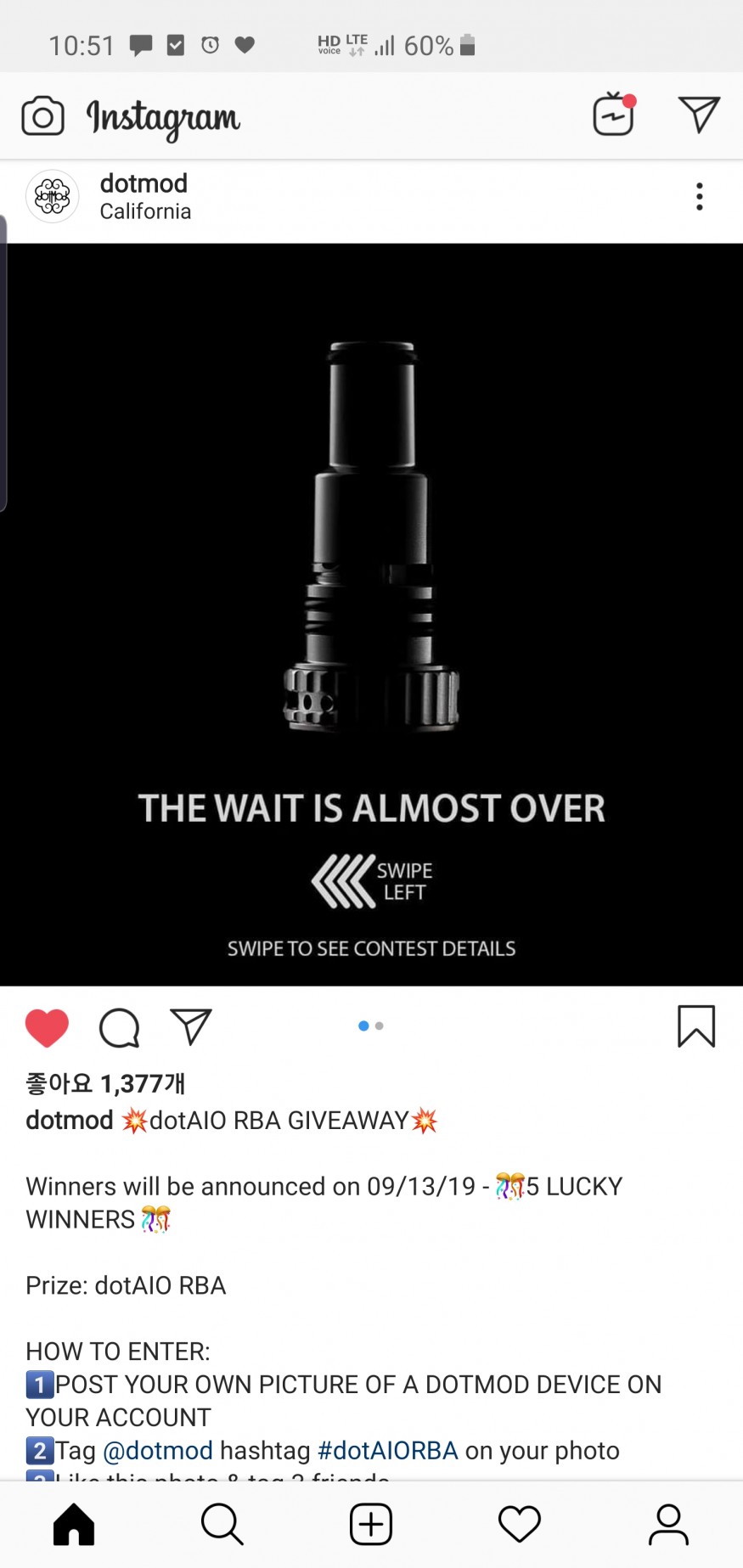Unlike the dotmod post
The width and height of the screenshot is (743, 1568).
[47, 1027]
